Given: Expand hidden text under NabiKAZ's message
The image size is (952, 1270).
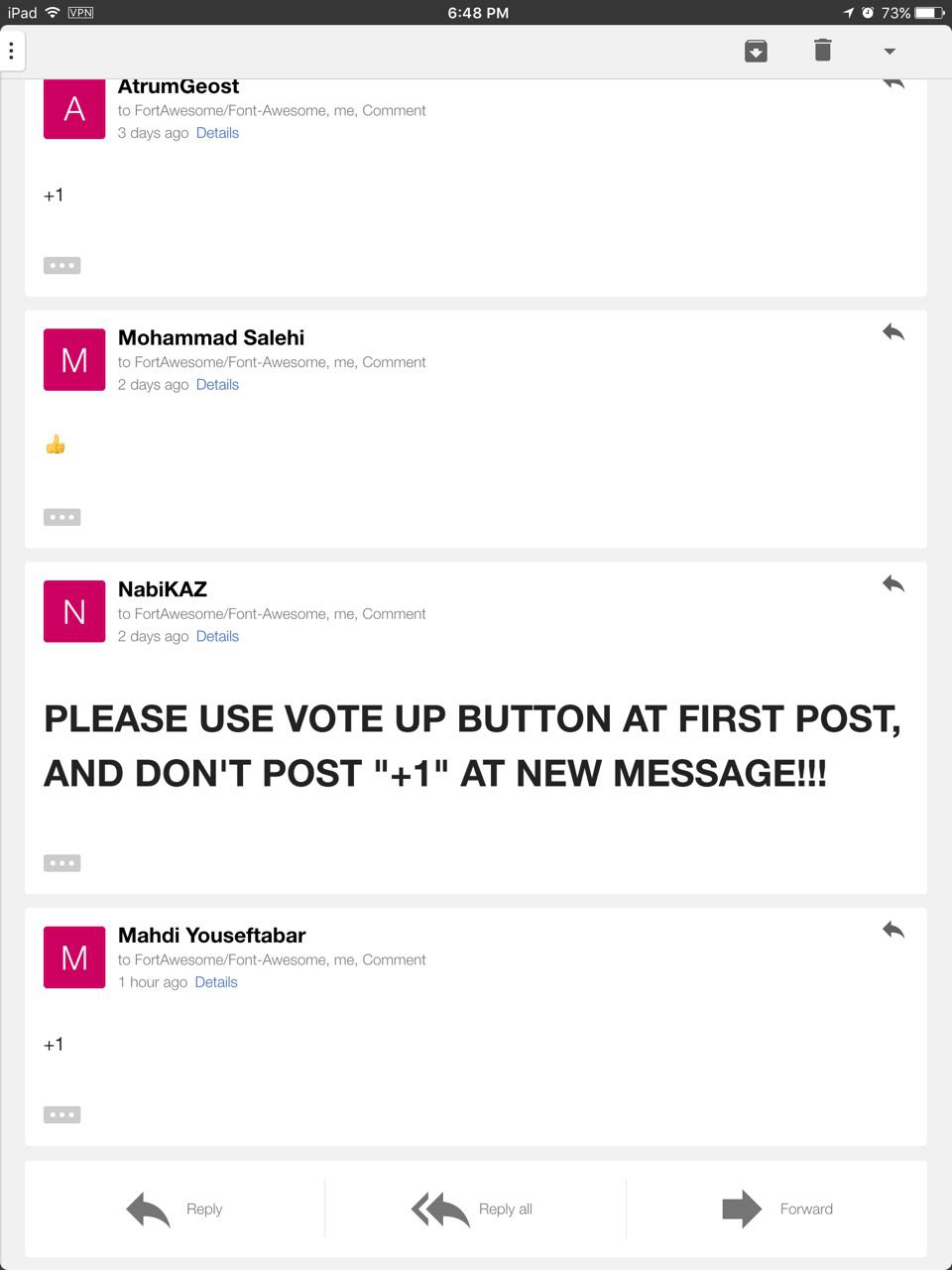Looking at the screenshot, I should click(61, 863).
